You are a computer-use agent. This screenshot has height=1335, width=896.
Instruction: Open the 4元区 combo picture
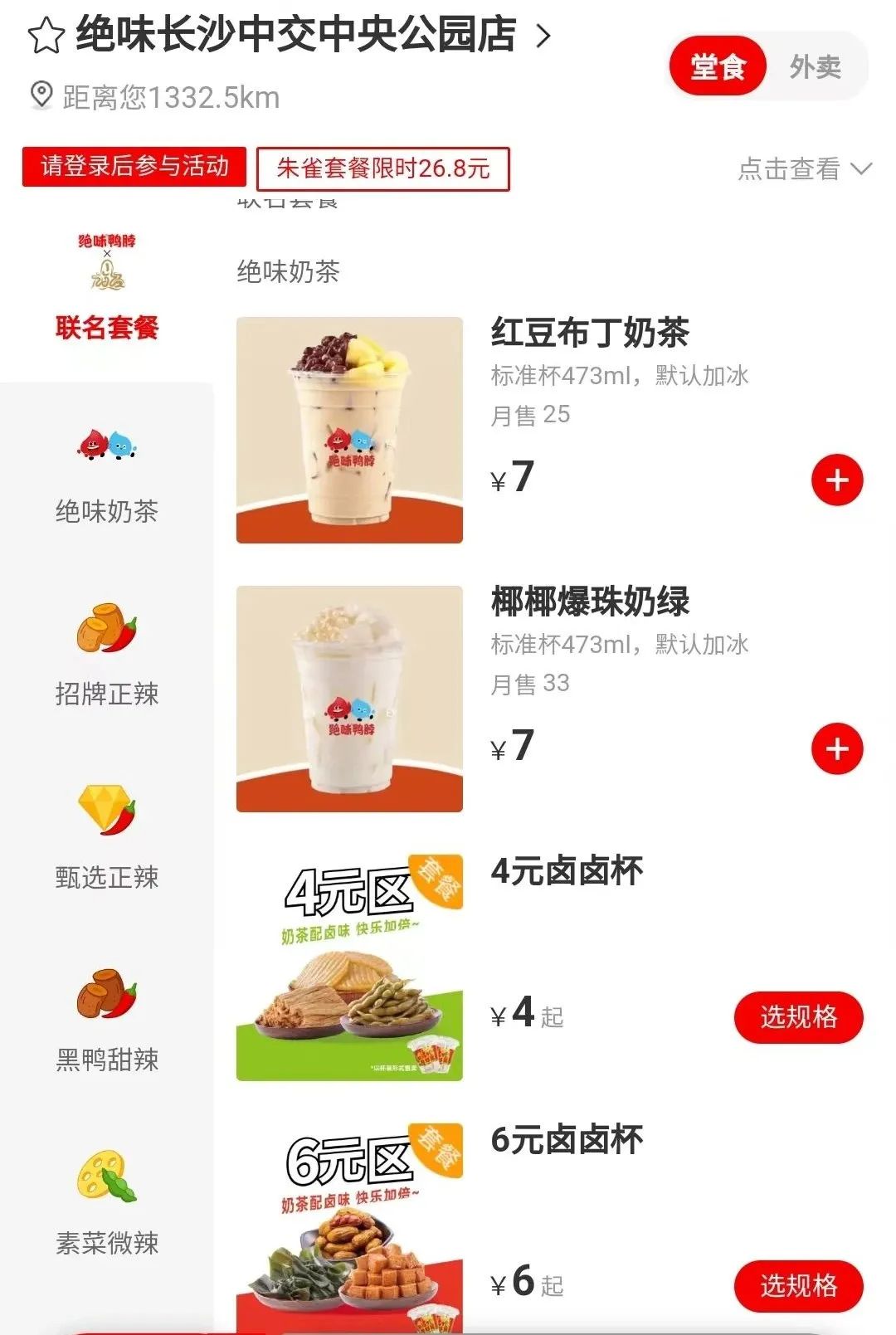(x=349, y=967)
